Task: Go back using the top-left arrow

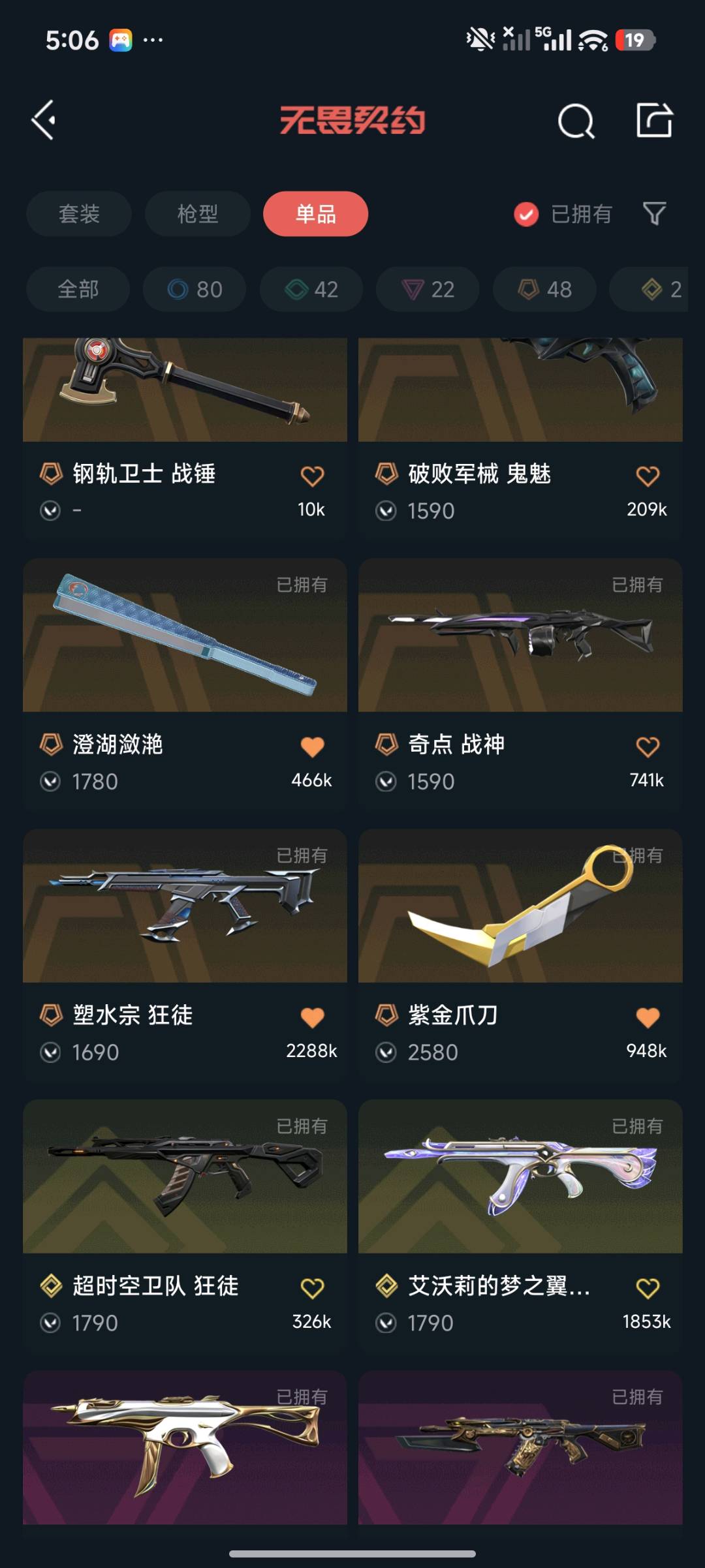Action: coord(44,120)
